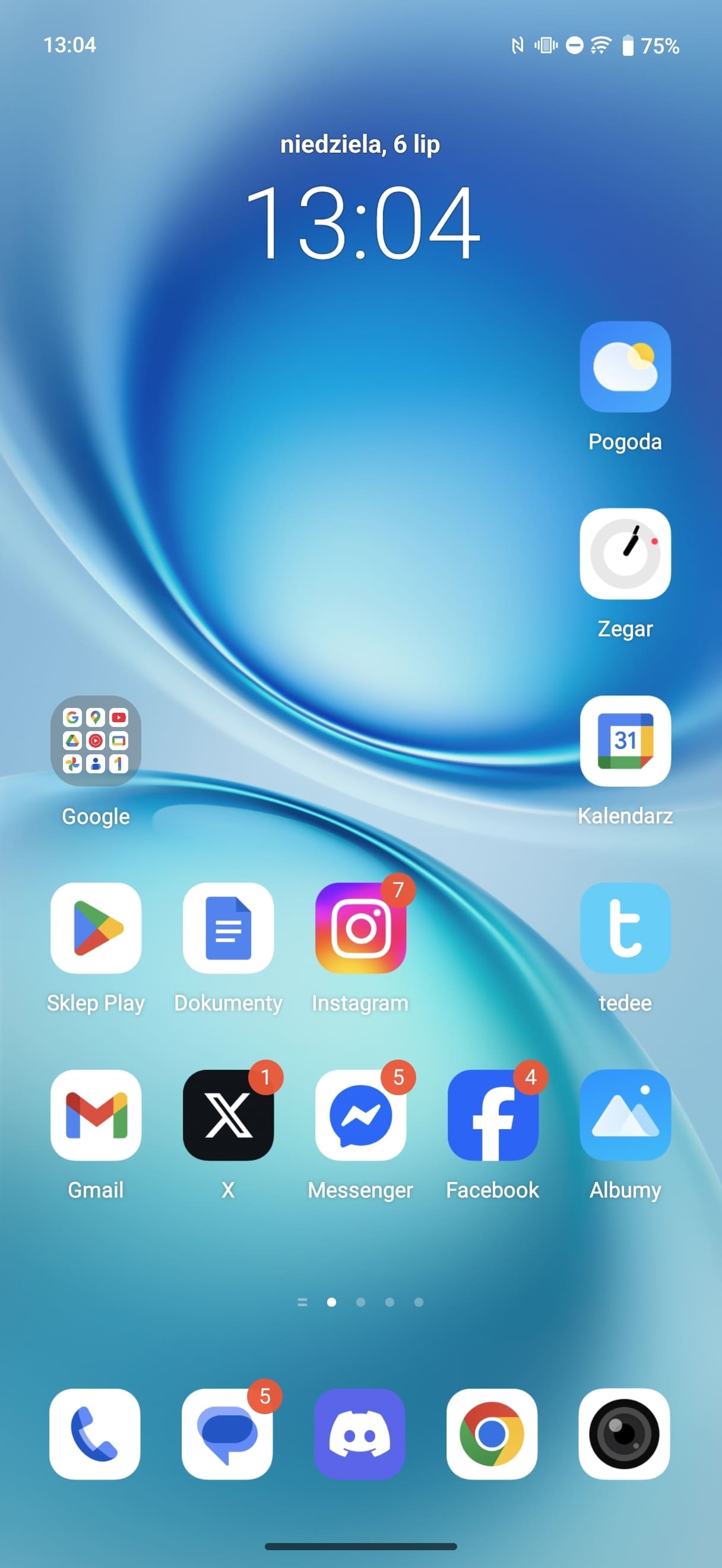This screenshot has width=722, height=1568.
Task: Open the phone dialer in dock
Action: (x=94, y=1434)
